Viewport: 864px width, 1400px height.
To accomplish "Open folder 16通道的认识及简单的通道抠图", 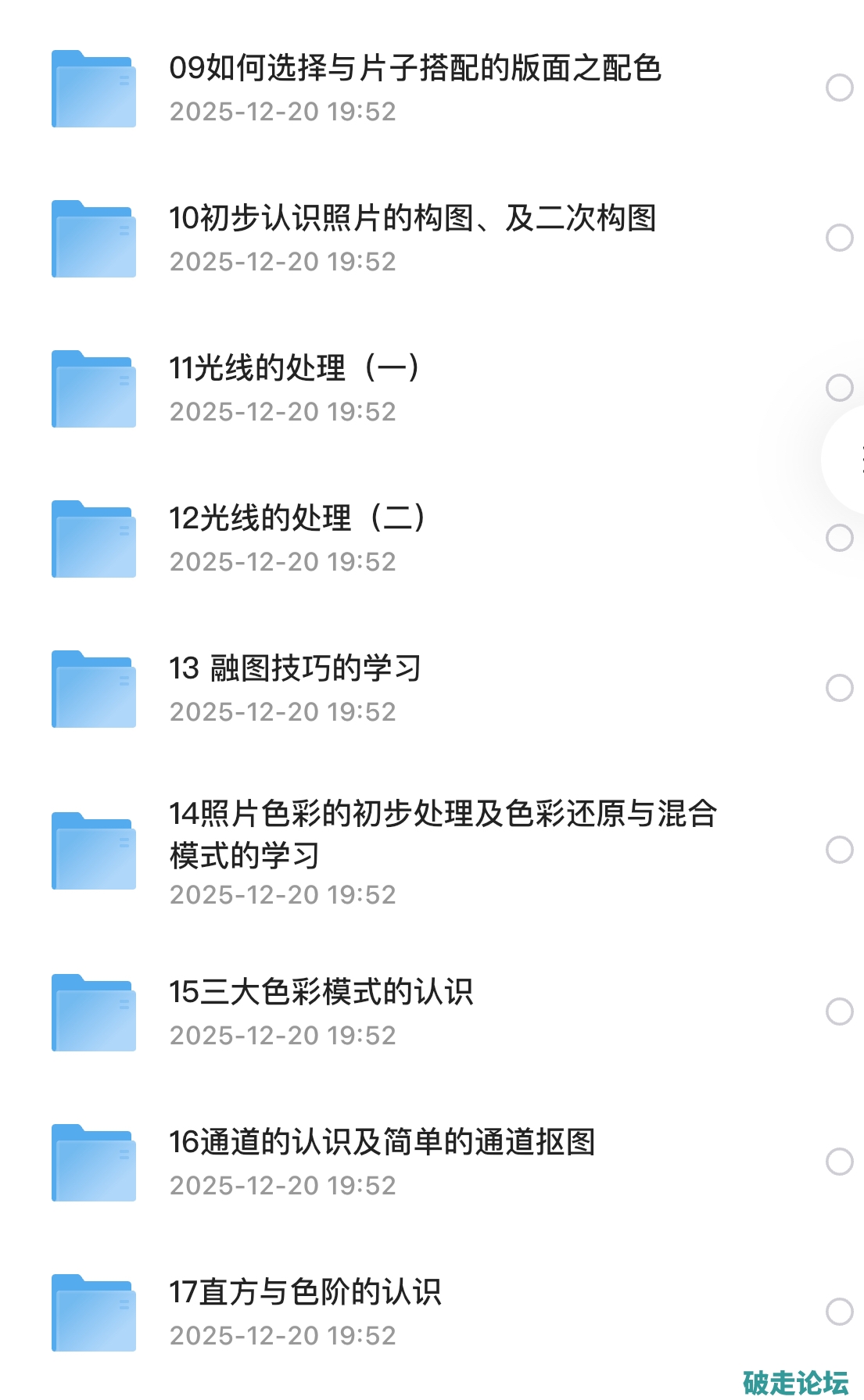I will click(x=382, y=1143).
